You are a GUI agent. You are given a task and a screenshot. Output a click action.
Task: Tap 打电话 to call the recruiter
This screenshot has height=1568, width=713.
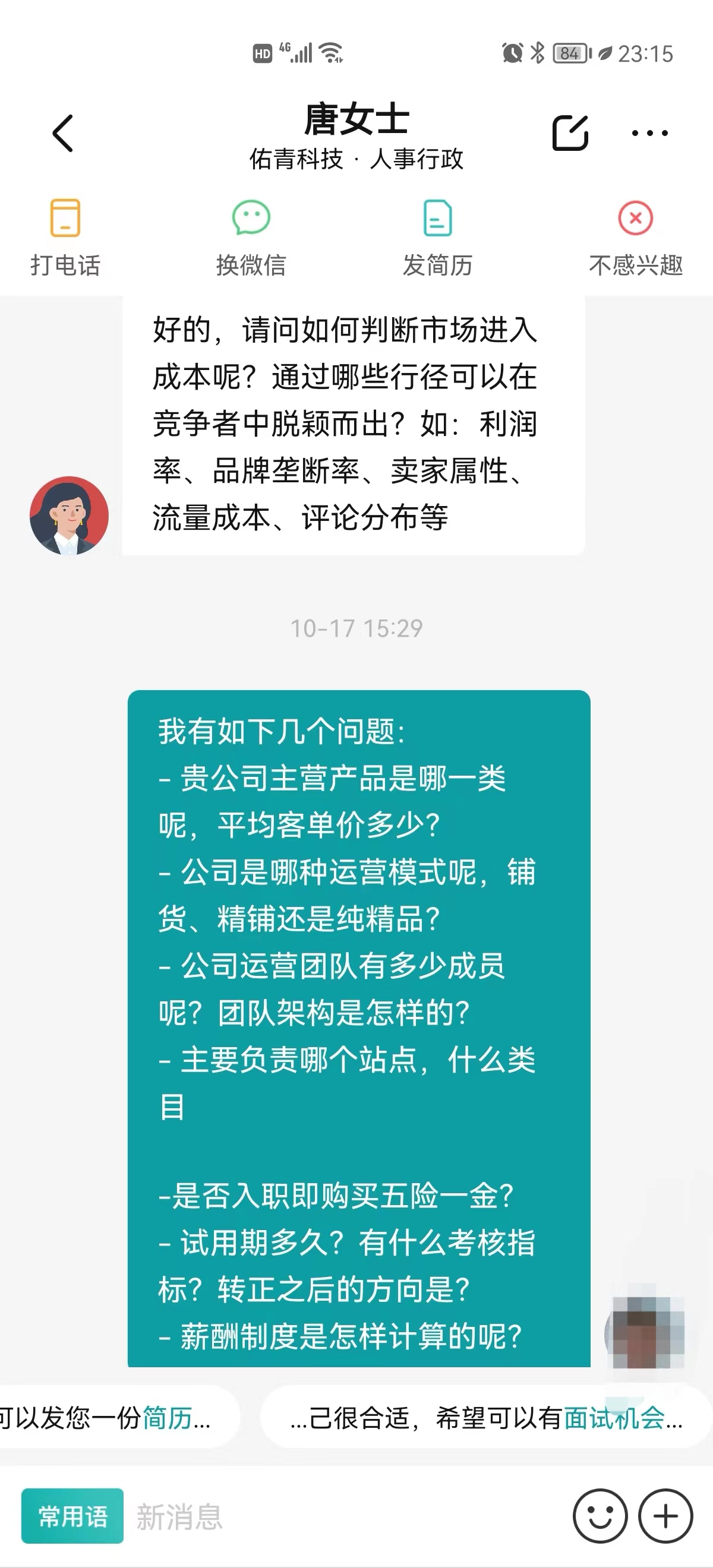(65, 238)
